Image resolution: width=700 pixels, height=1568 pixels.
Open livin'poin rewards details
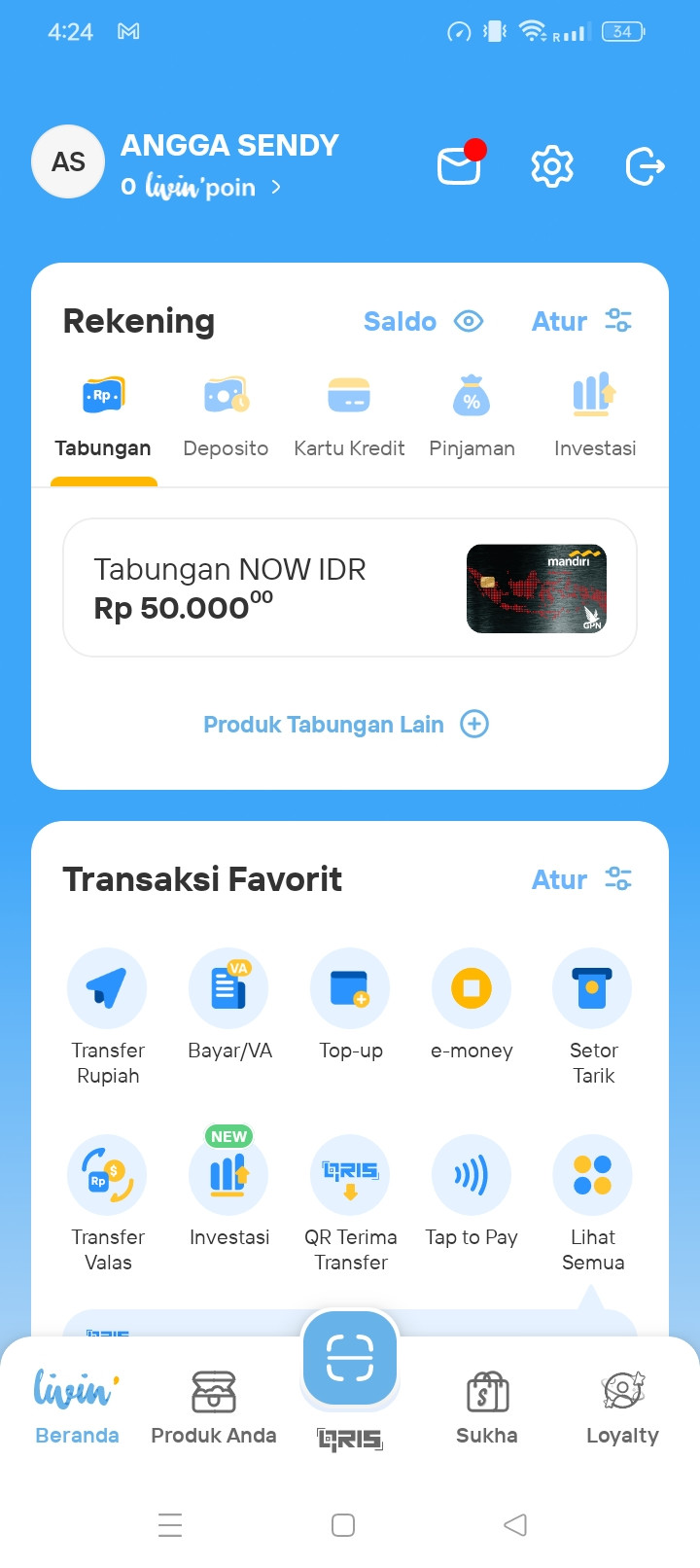pyautogui.click(x=202, y=187)
